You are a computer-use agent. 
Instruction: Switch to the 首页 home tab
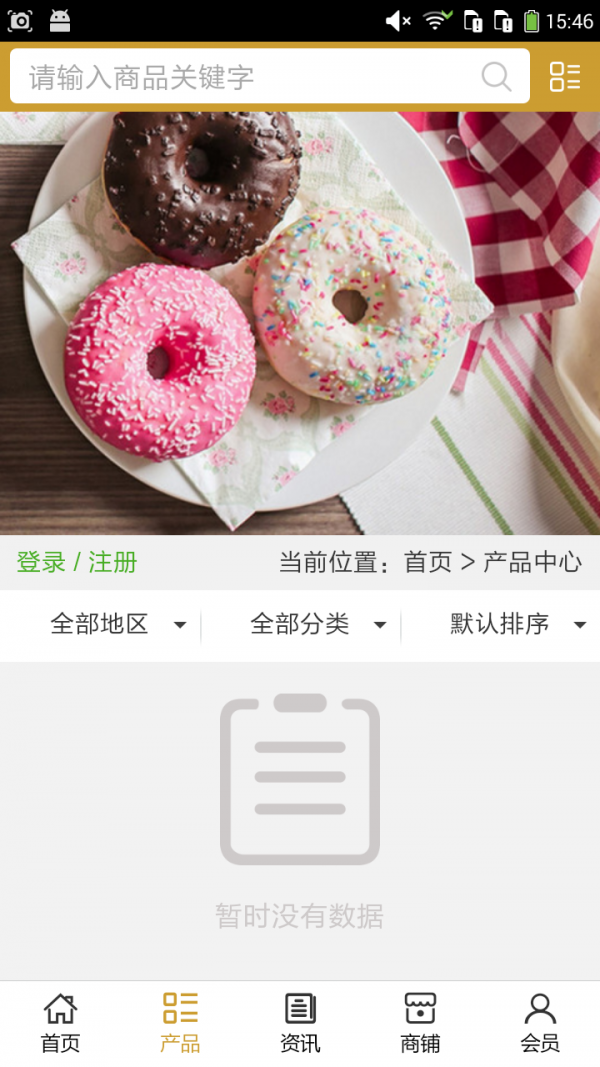(x=60, y=1023)
